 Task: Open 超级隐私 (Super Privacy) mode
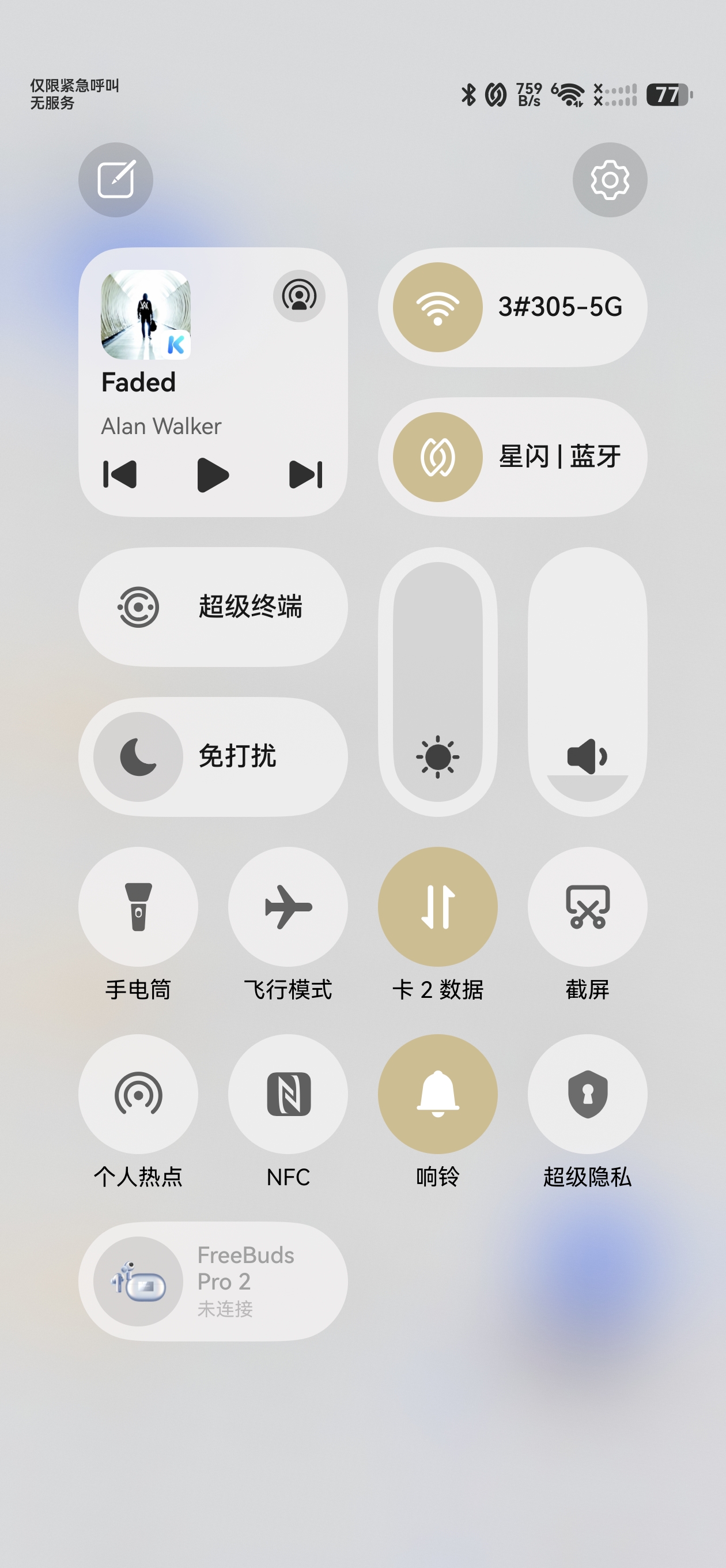(586, 1094)
